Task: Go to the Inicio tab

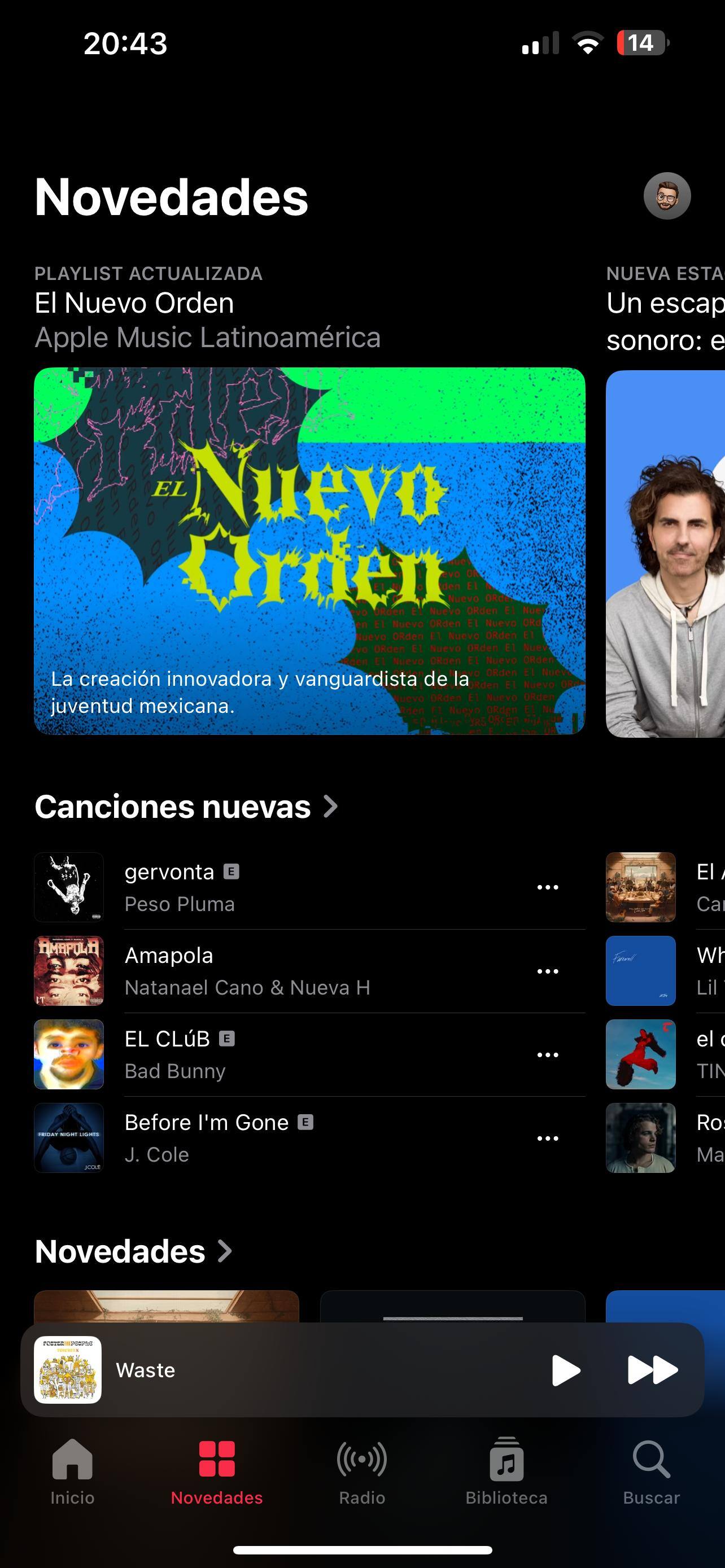Action: click(x=72, y=1470)
